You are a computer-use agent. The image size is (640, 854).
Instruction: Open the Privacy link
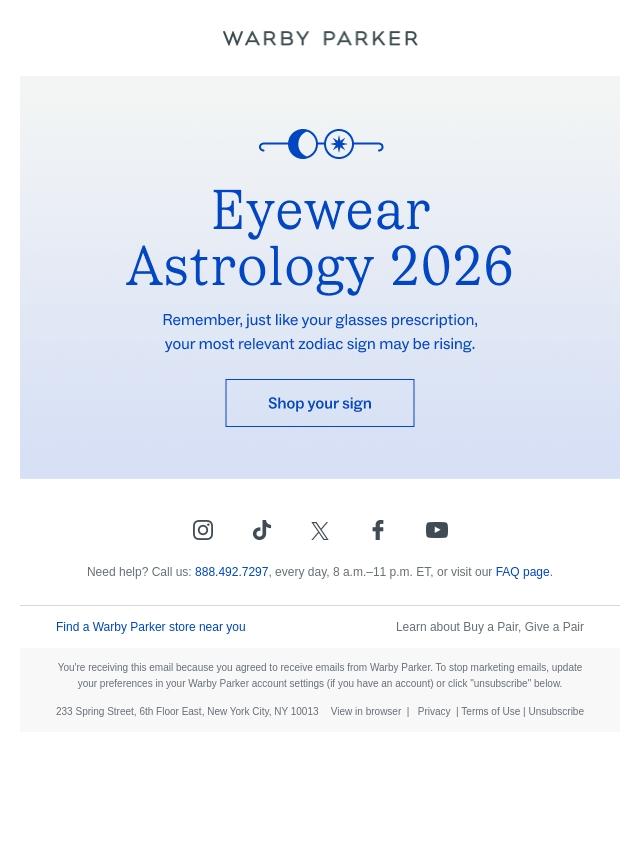click(433, 711)
